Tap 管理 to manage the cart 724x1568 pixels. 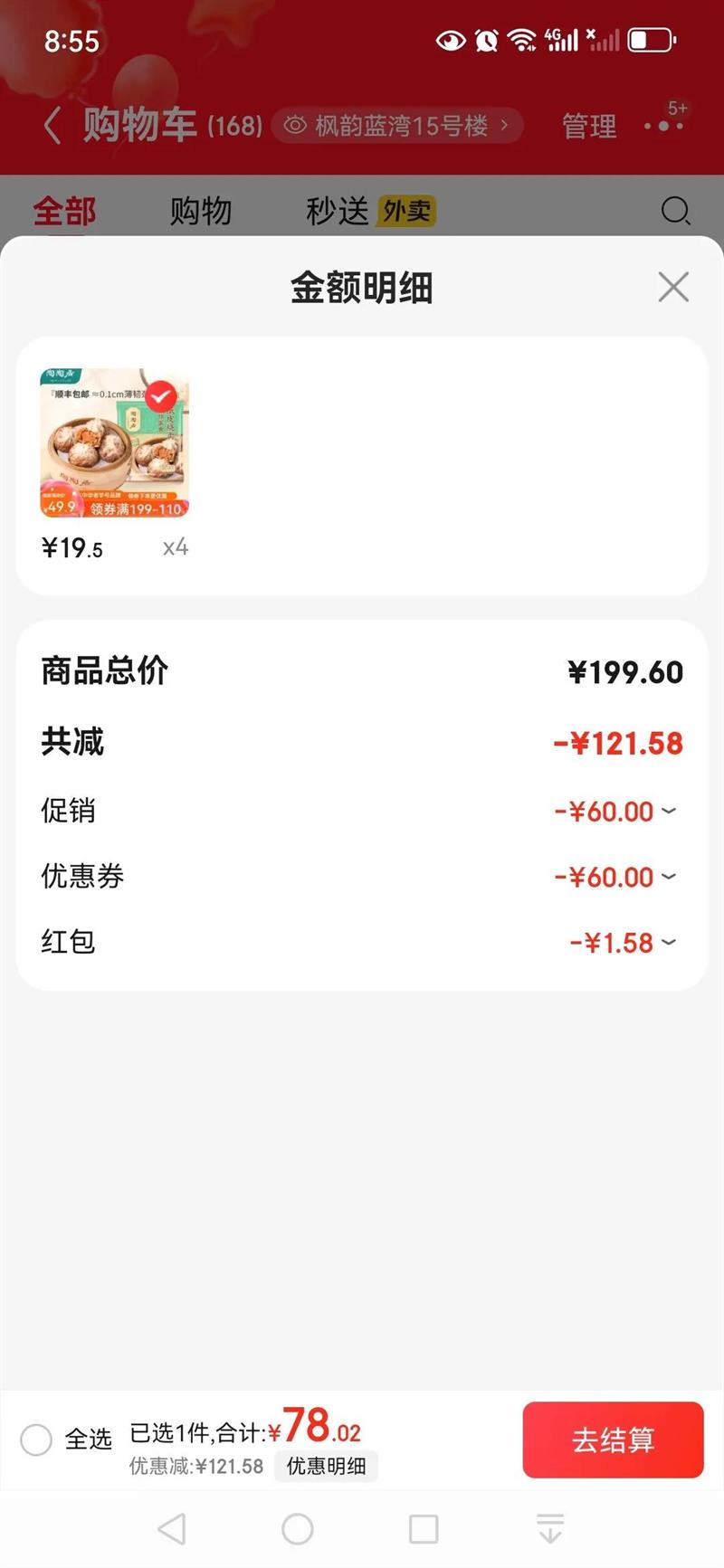pos(589,126)
